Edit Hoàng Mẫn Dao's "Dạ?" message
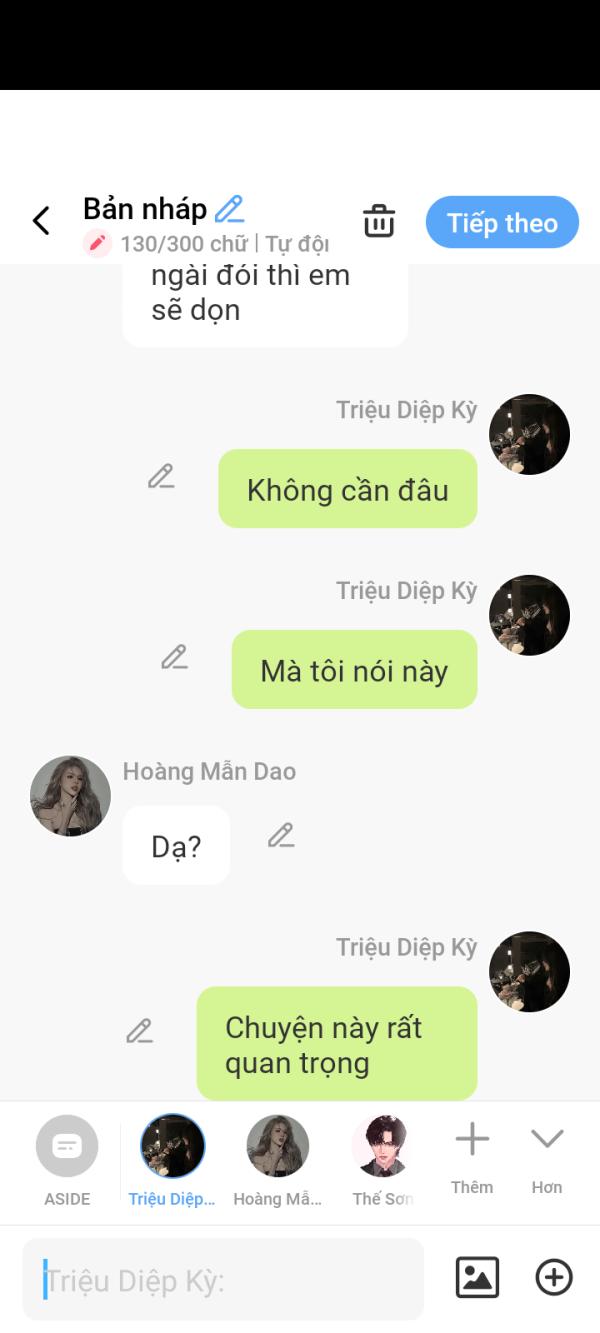600x1333 pixels. coord(281,835)
